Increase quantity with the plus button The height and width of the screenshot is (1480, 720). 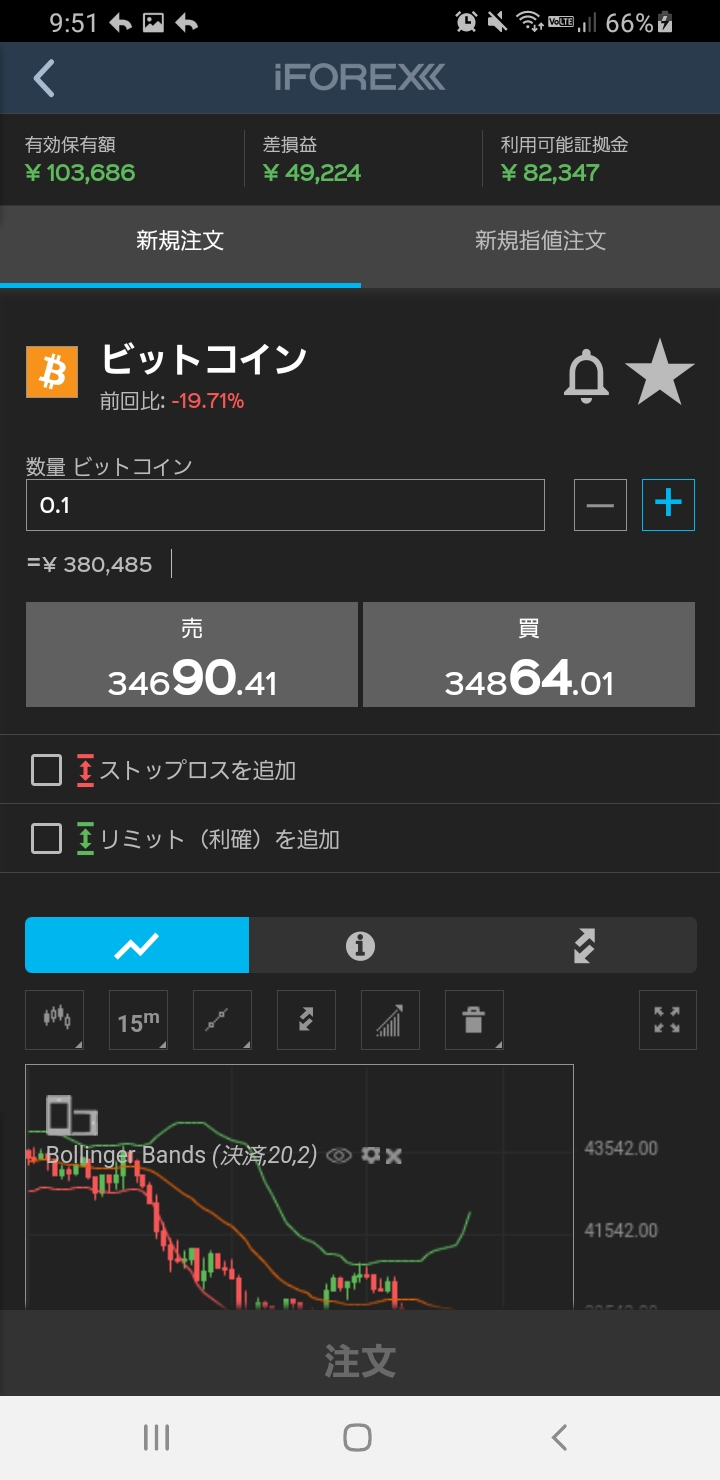click(668, 505)
